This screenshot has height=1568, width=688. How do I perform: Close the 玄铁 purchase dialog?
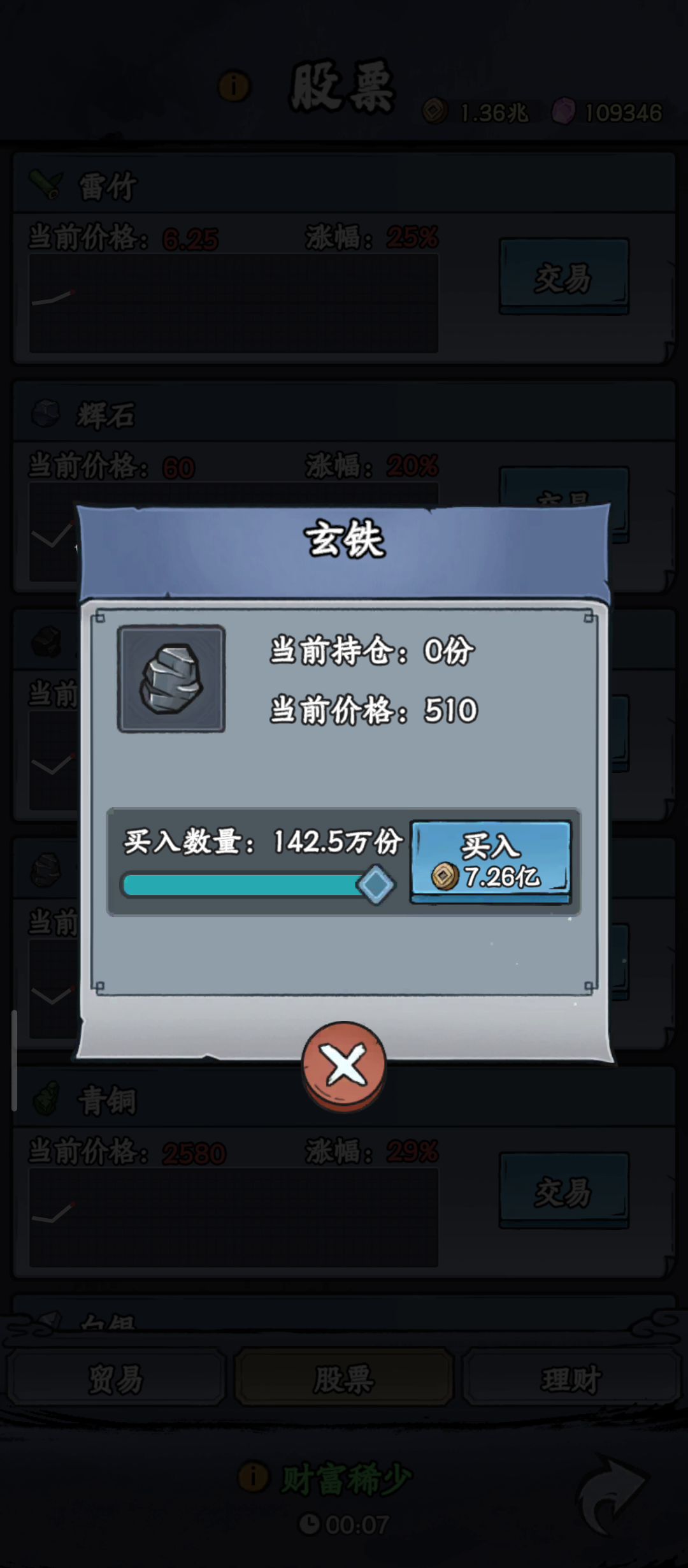click(x=344, y=1066)
